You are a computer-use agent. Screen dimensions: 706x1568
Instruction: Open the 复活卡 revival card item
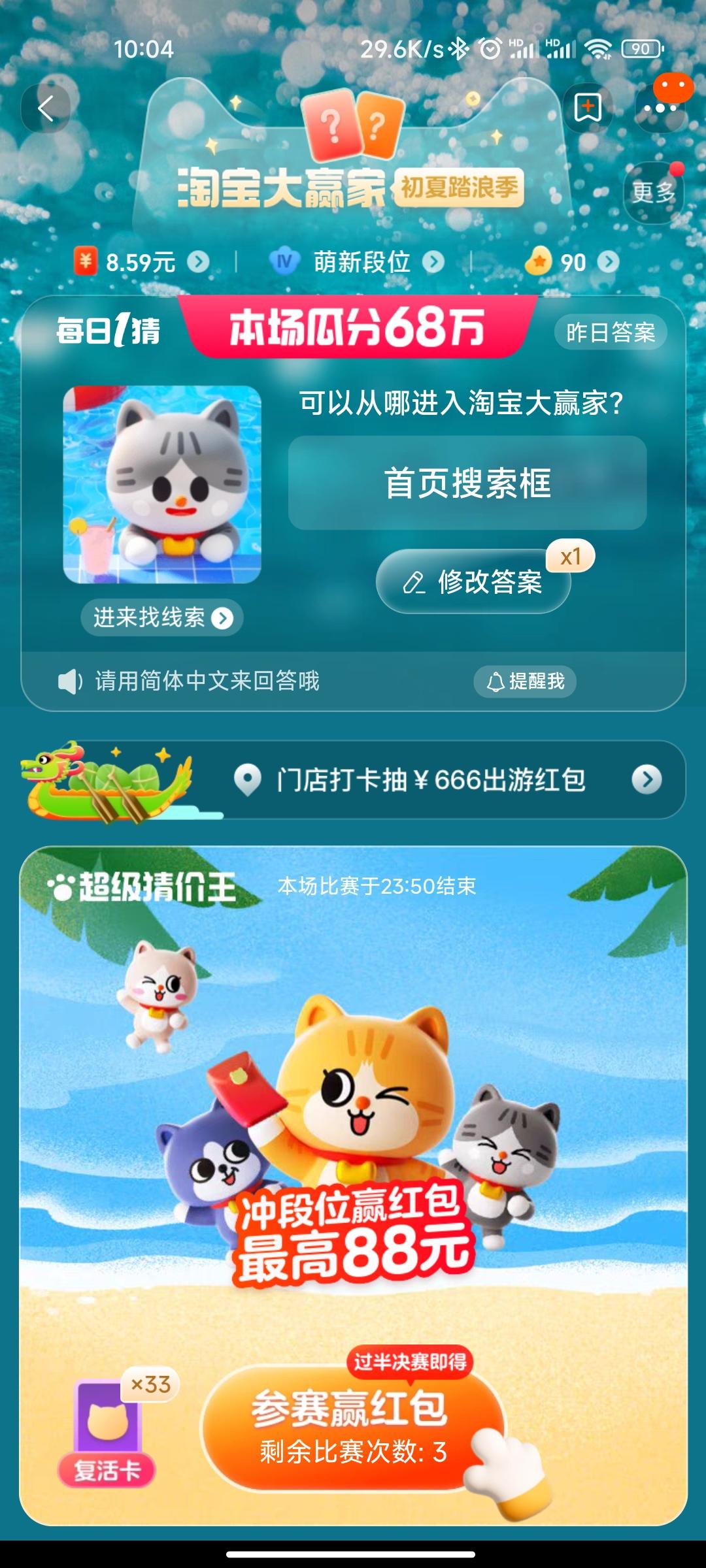(109, 1427)
